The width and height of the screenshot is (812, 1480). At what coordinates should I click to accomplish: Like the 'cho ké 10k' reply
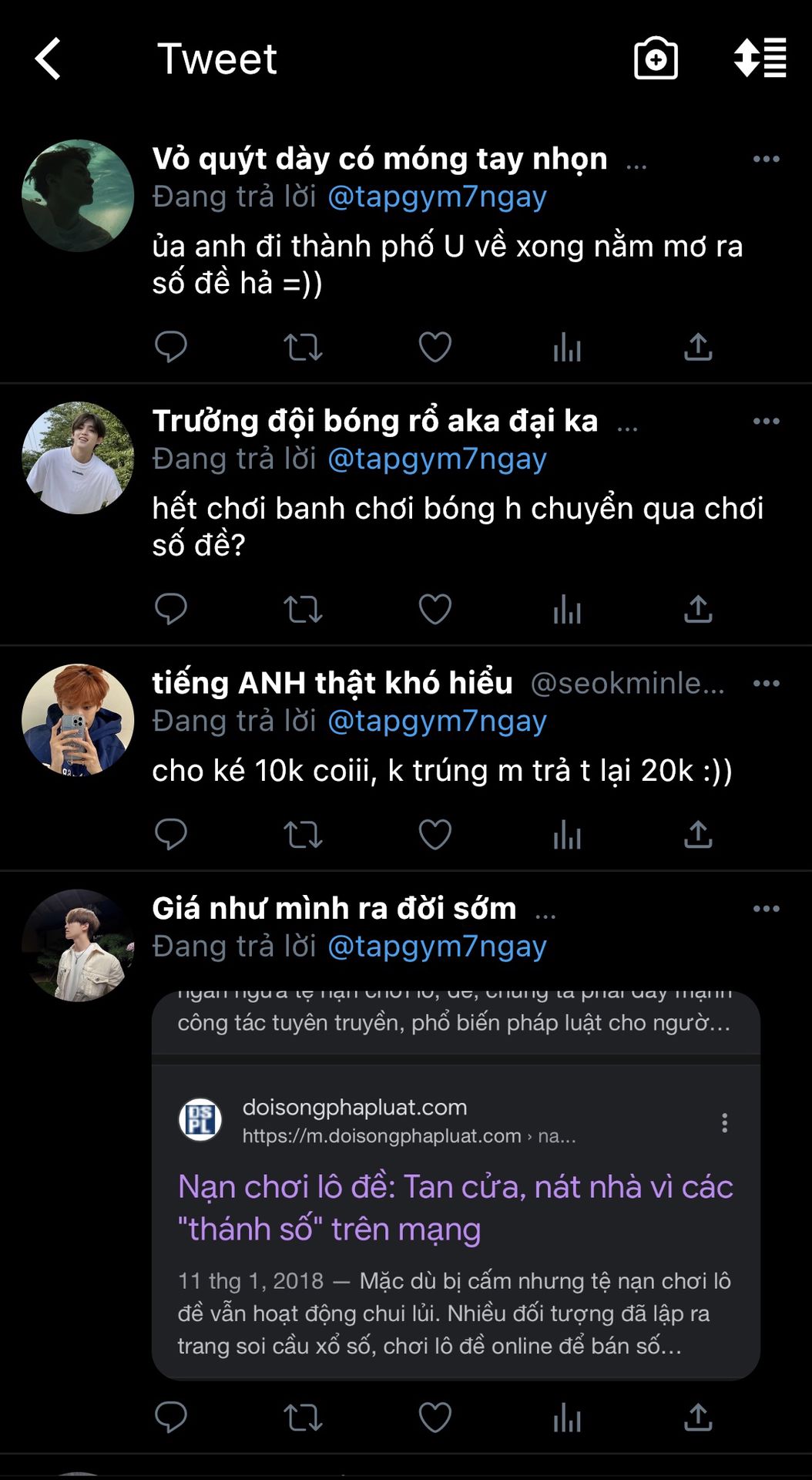point(435,835)
